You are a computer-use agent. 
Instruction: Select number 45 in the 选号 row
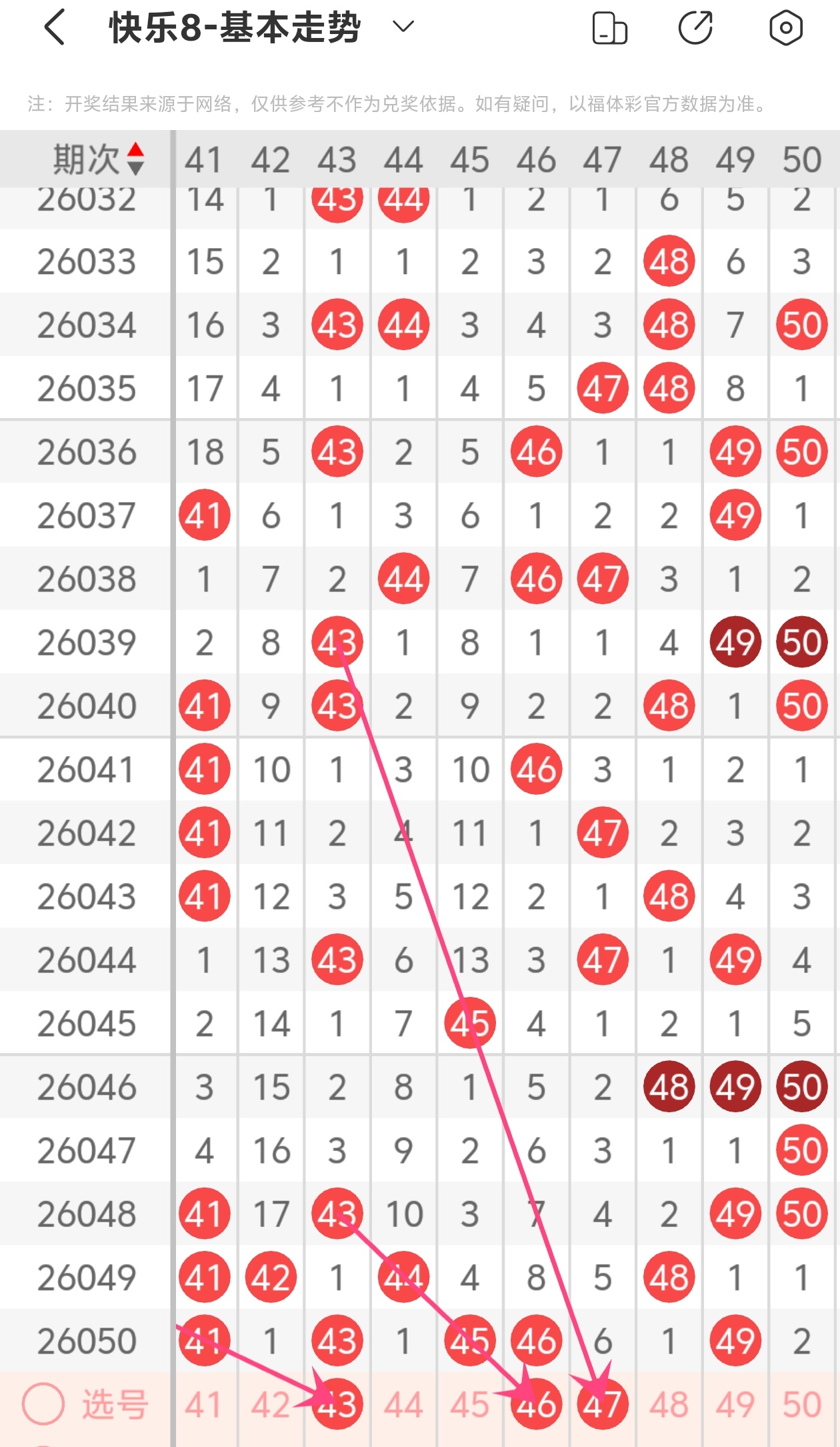[x=470, y=1405]
